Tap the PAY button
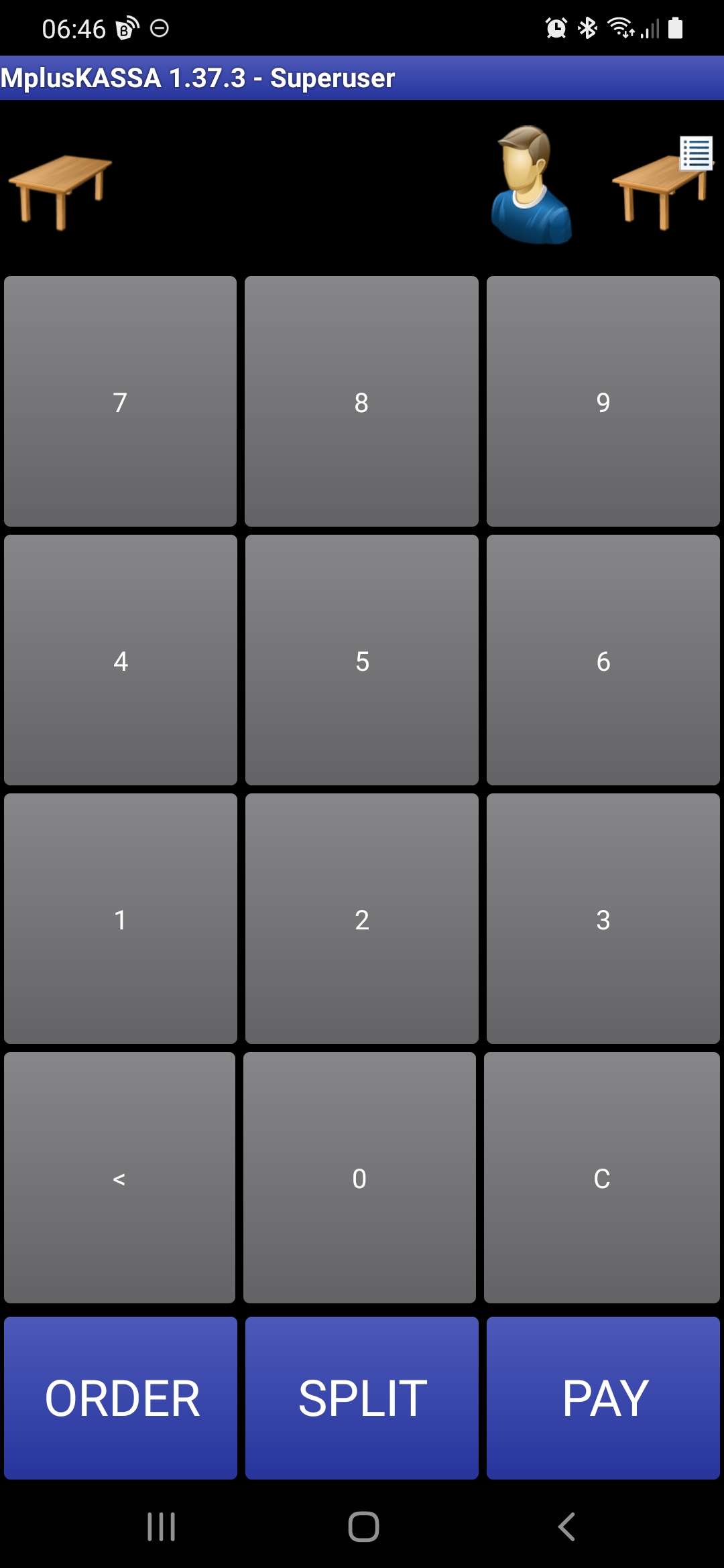The image size is (724, 1568). (x=603, y=1398)
